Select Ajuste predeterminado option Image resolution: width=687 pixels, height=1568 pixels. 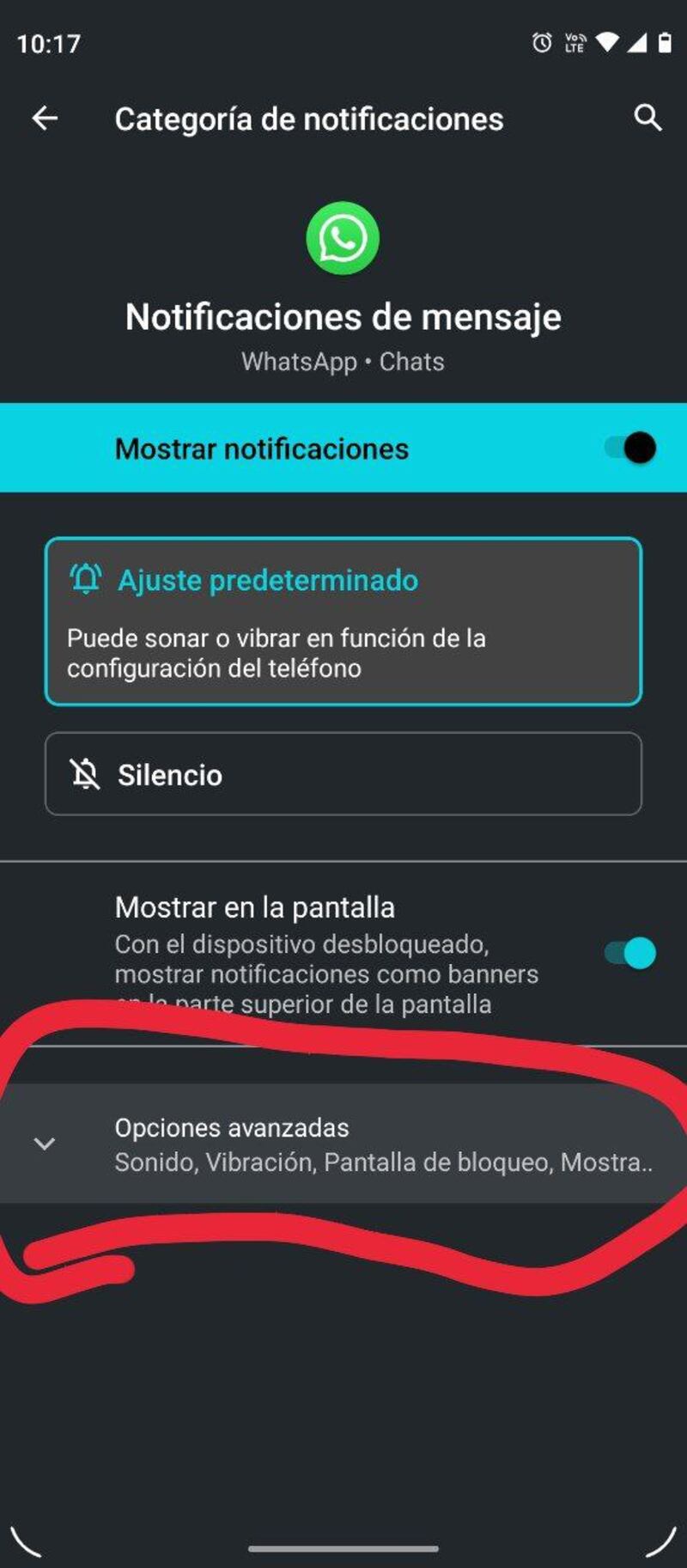pos(343,620)
